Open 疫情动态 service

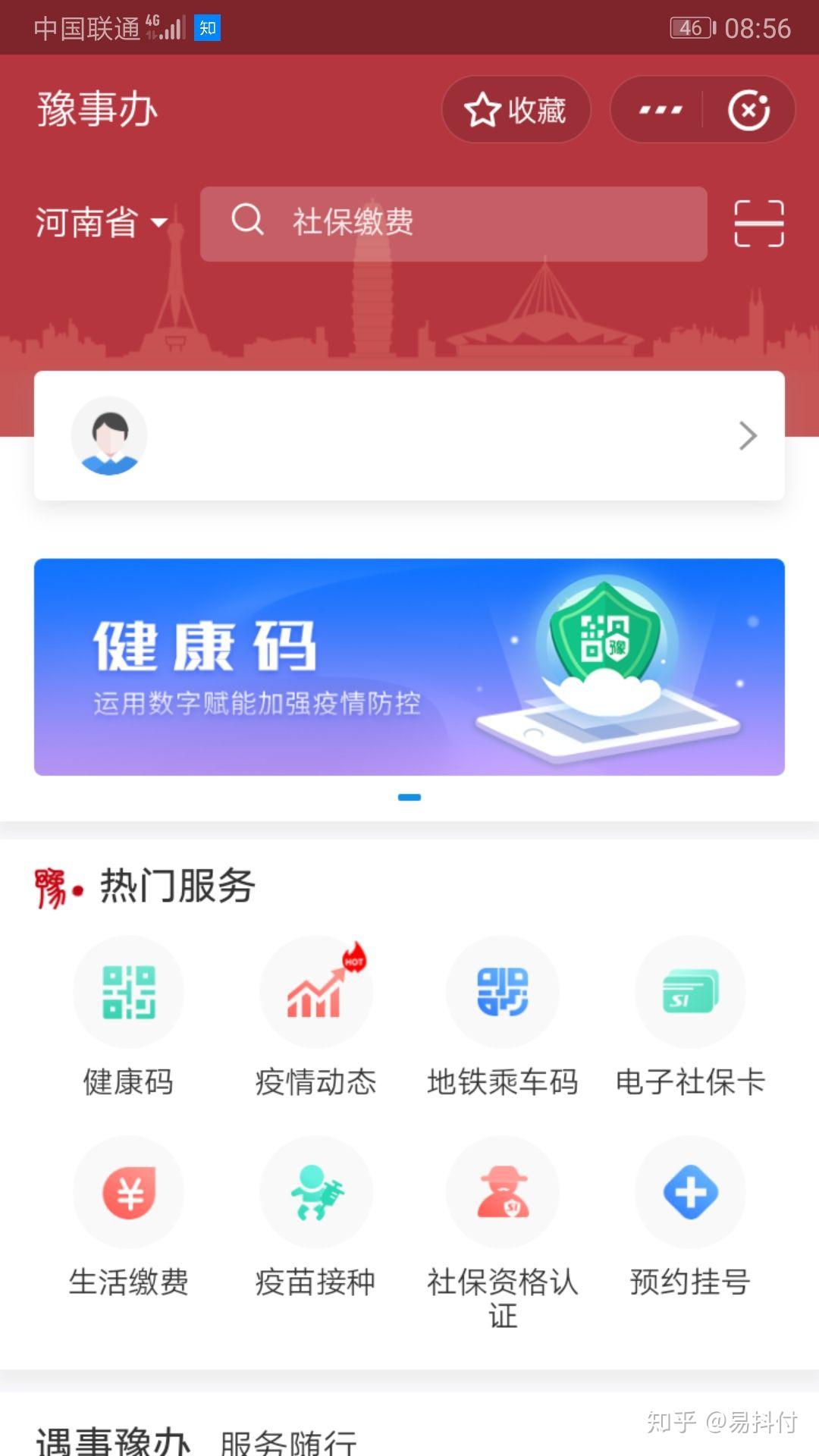[315, 1016]
